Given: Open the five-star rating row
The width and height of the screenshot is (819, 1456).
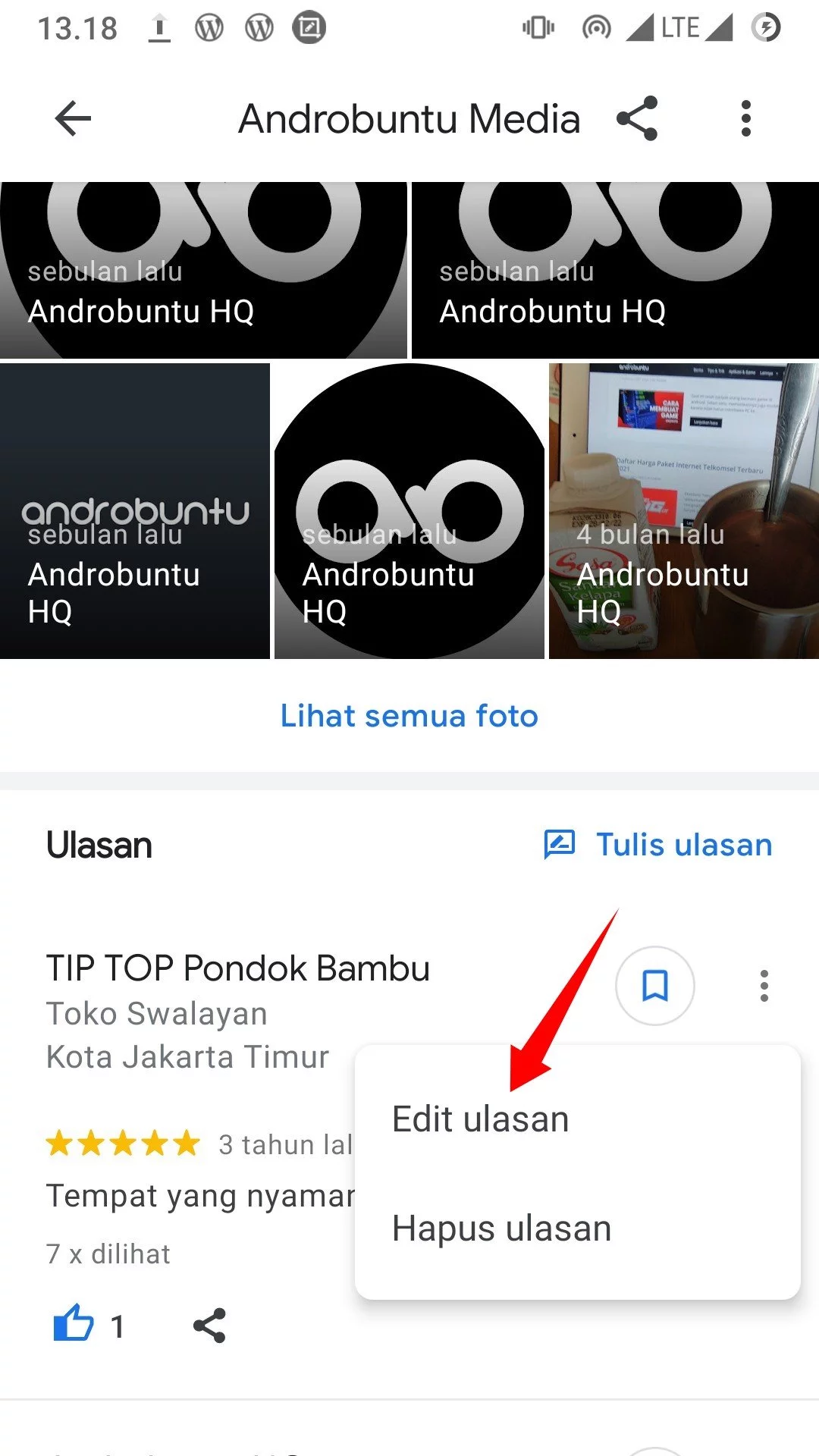Looking at the screenshot, I should [121, 1144].
